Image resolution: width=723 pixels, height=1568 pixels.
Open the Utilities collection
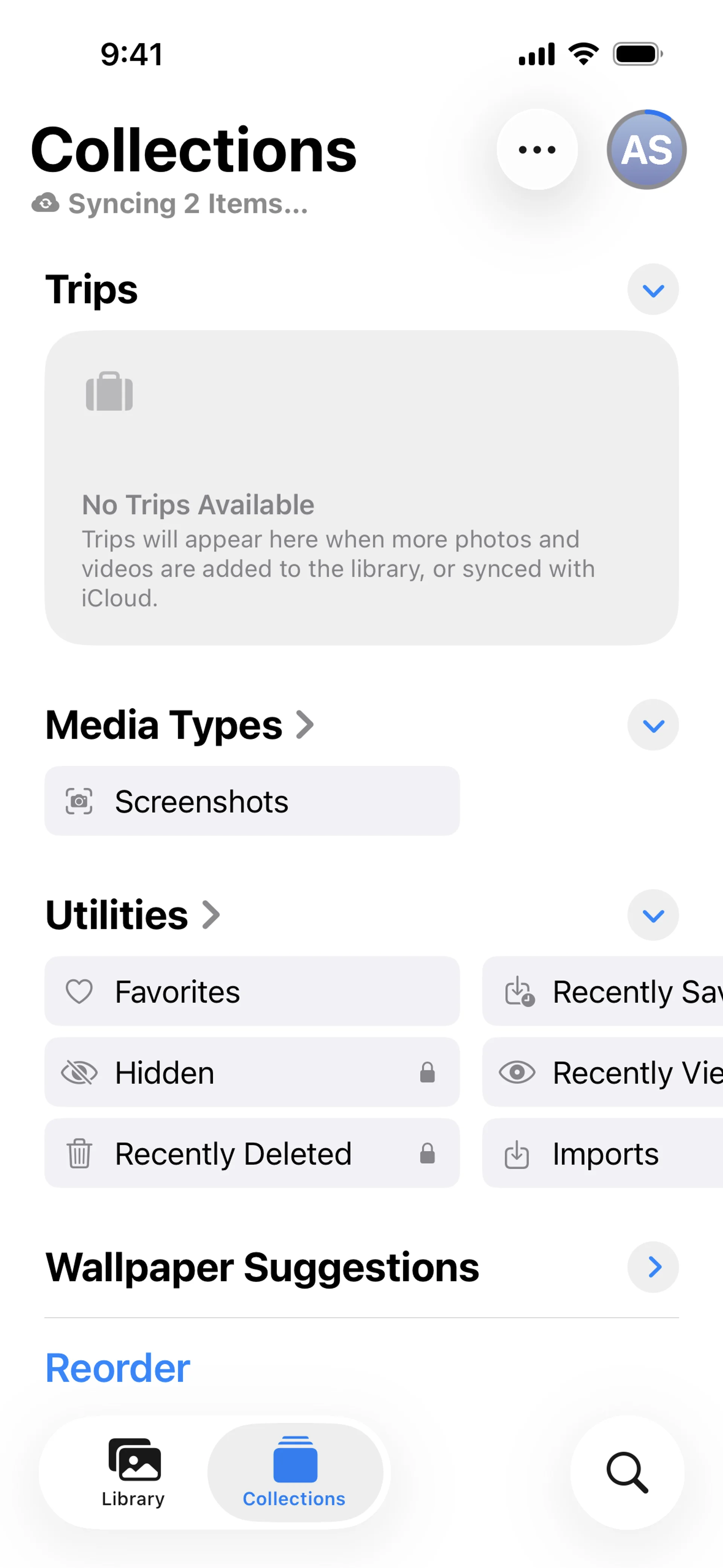(133, 915)
